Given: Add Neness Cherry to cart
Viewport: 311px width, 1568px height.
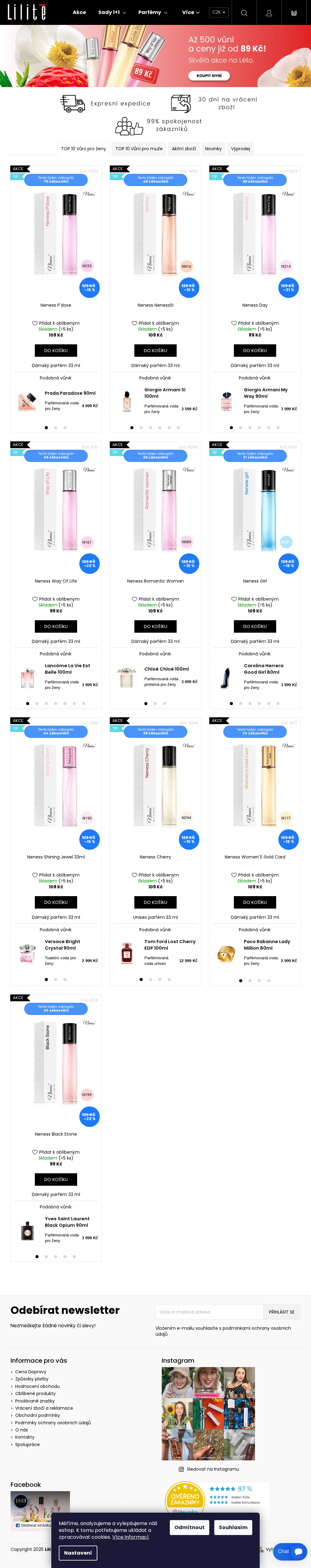Looking at the screenshot, I should click(x=155, y=902).
